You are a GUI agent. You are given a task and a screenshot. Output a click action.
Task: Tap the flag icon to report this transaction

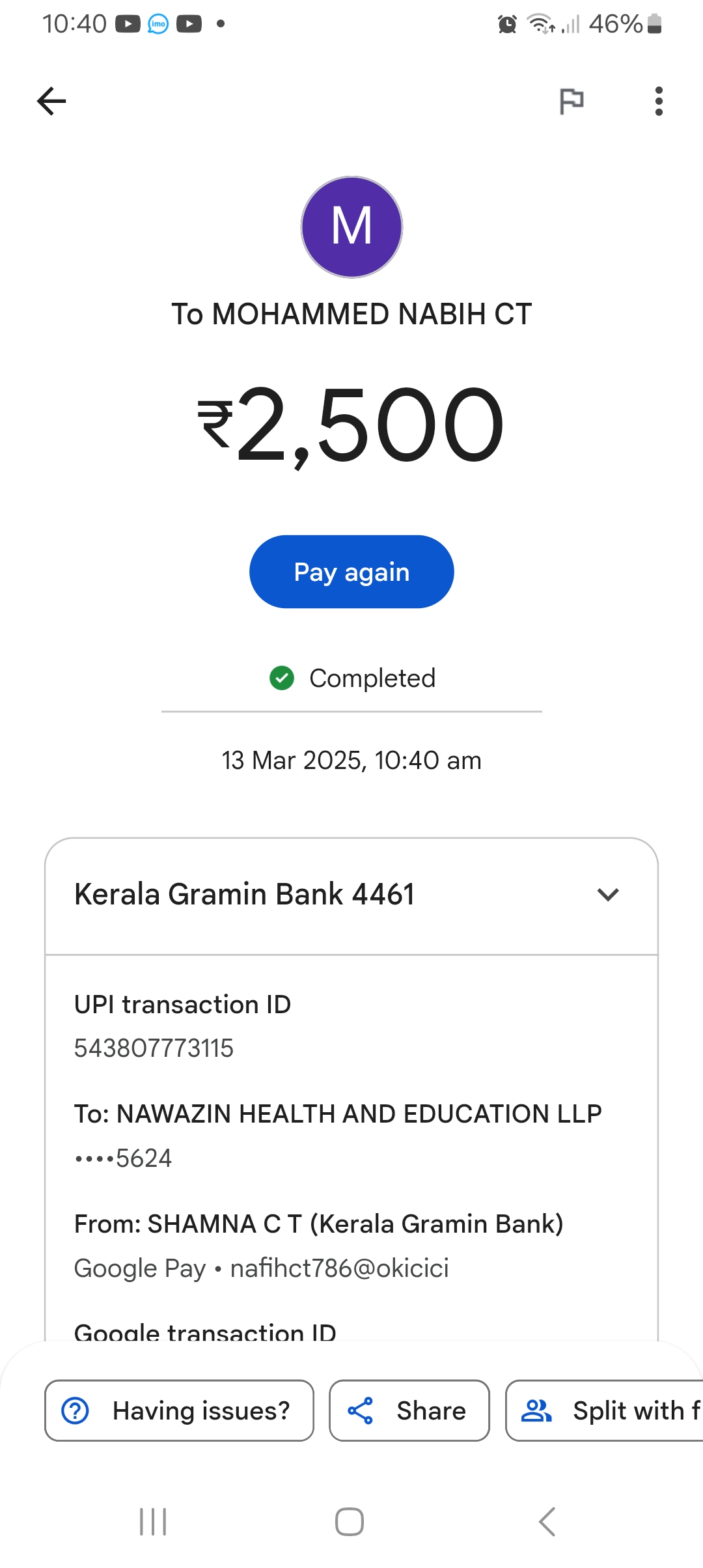572,101
